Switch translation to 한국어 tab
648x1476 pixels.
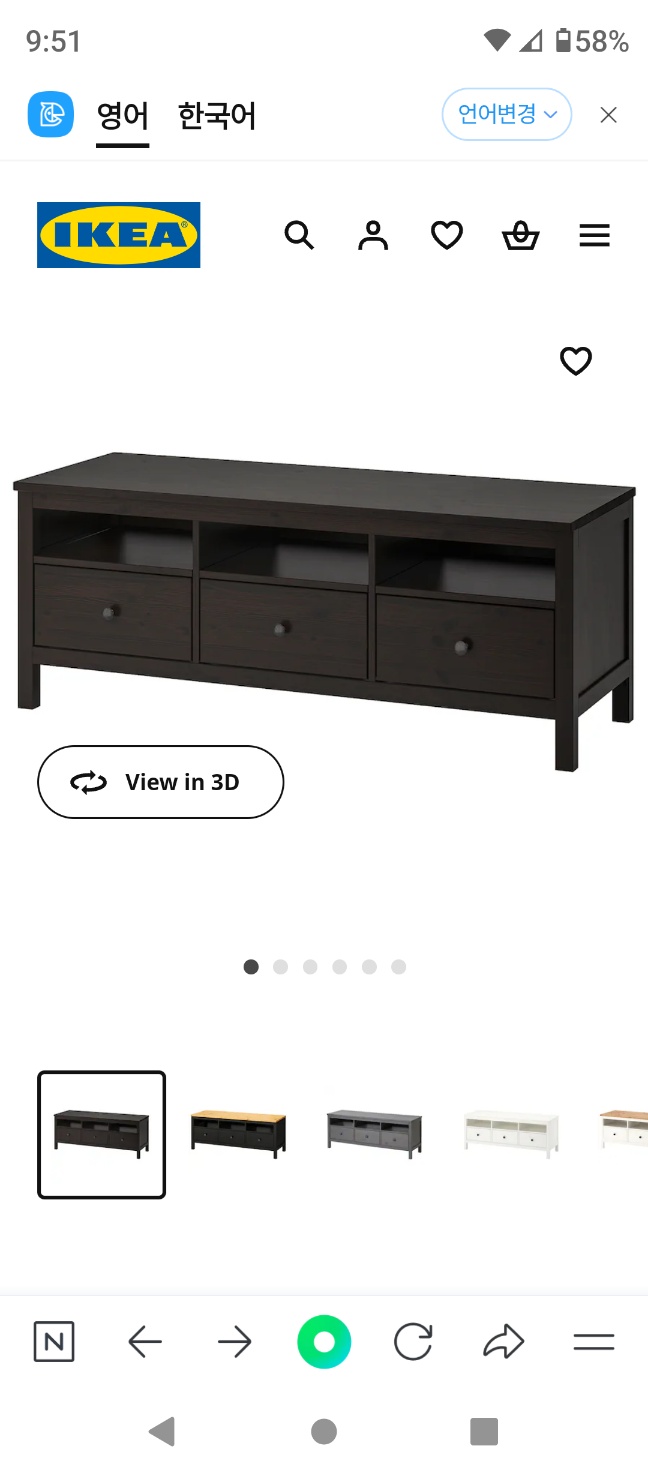click(217, 116)
